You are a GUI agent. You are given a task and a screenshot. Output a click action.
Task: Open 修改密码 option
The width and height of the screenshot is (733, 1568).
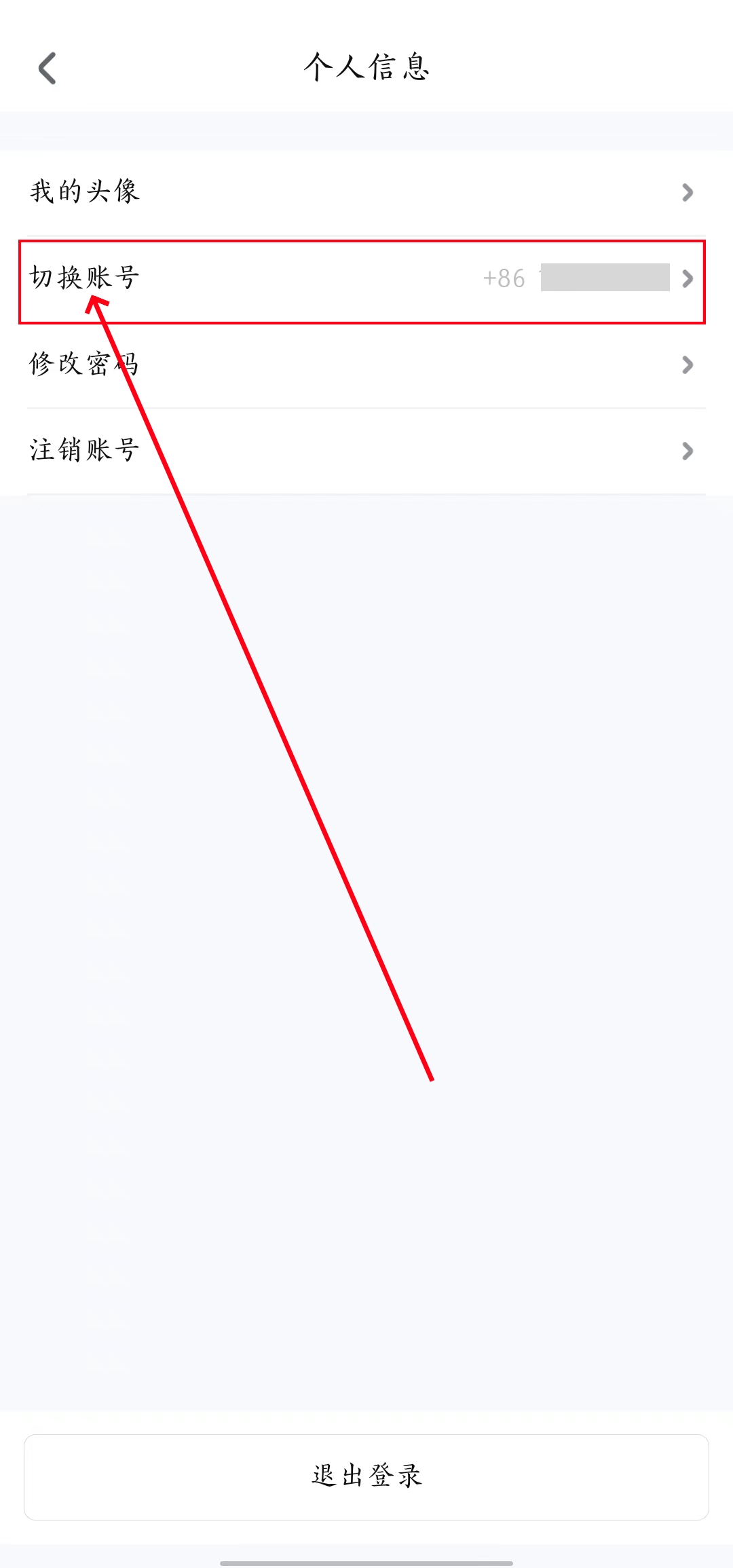(366, 365)
